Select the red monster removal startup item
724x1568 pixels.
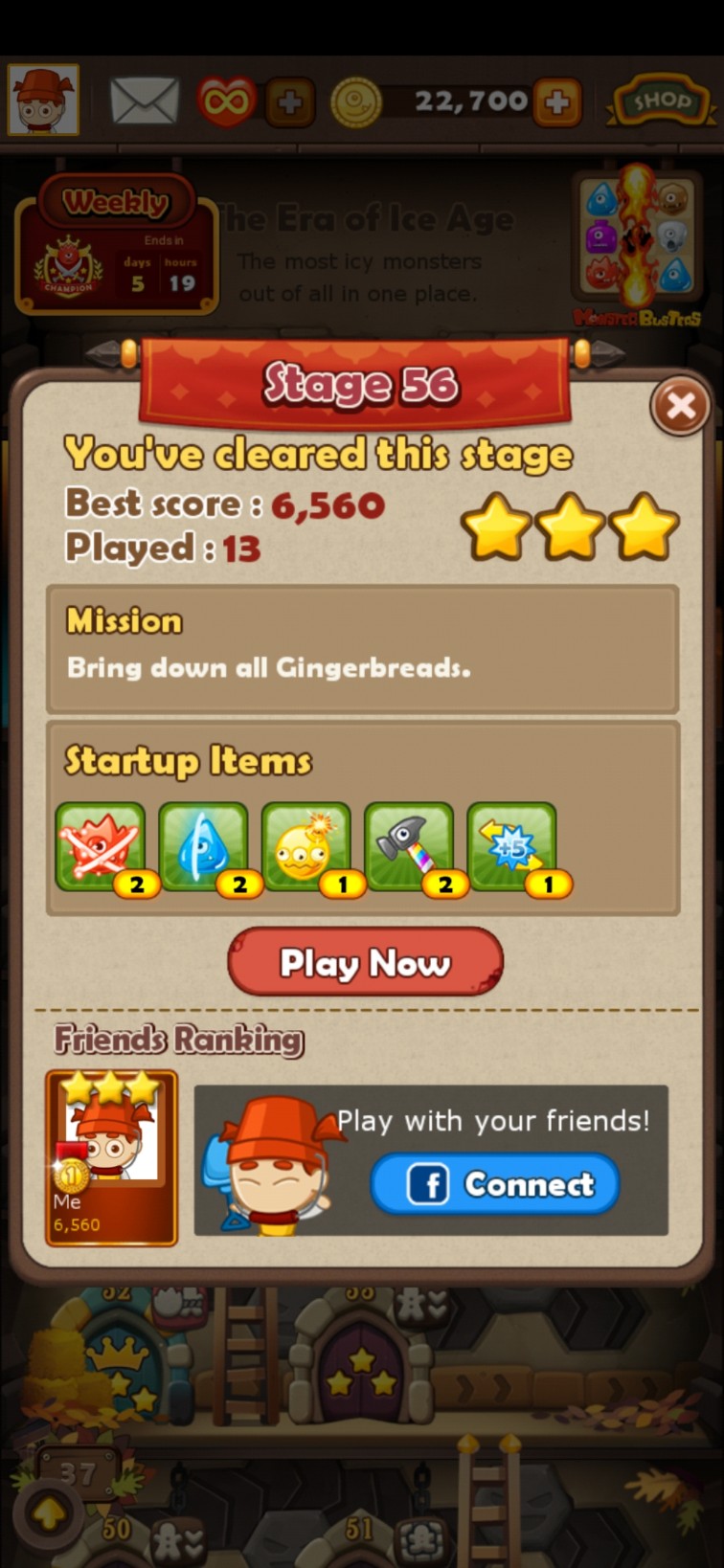[x=101, y=847]
